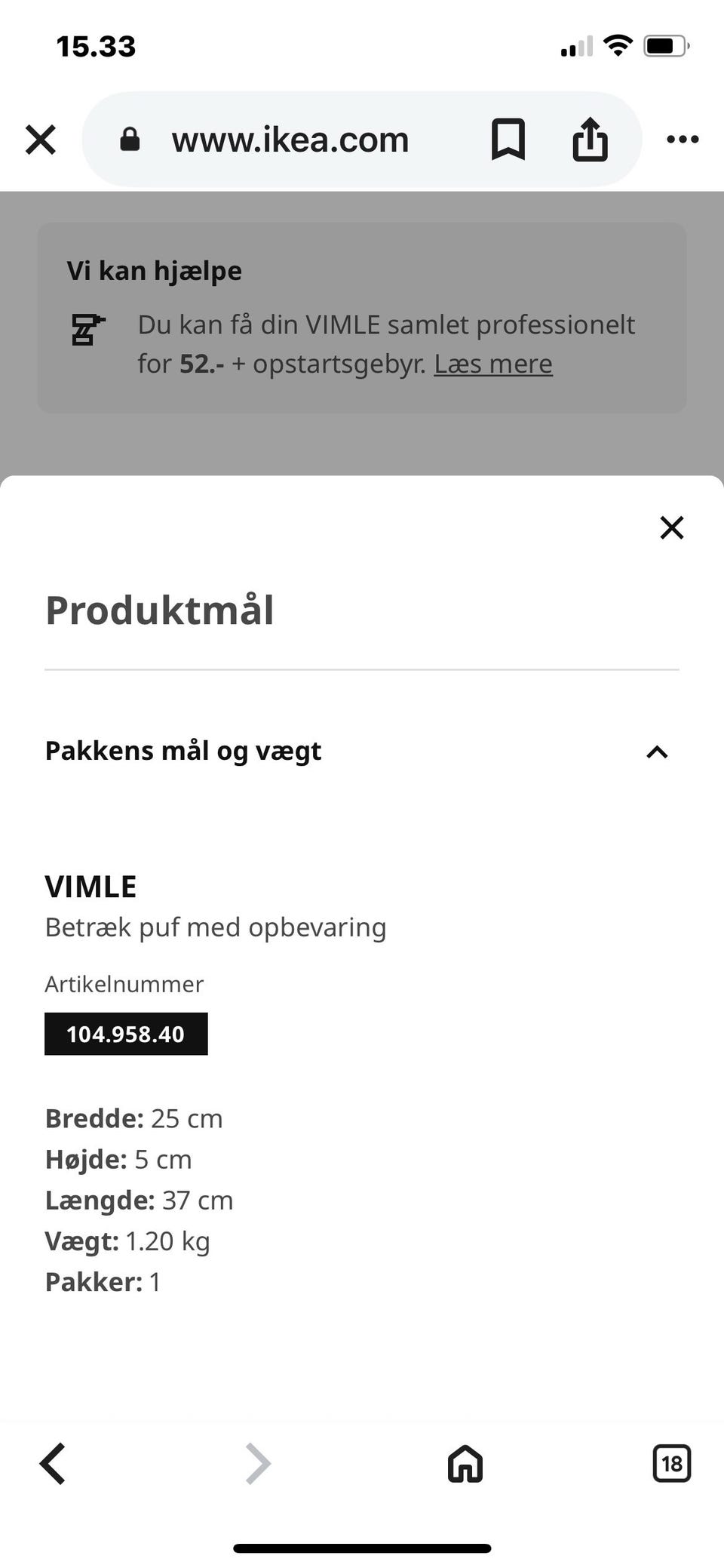
Task: Copy article number 104.958.40
Action: click(126, 1034)
